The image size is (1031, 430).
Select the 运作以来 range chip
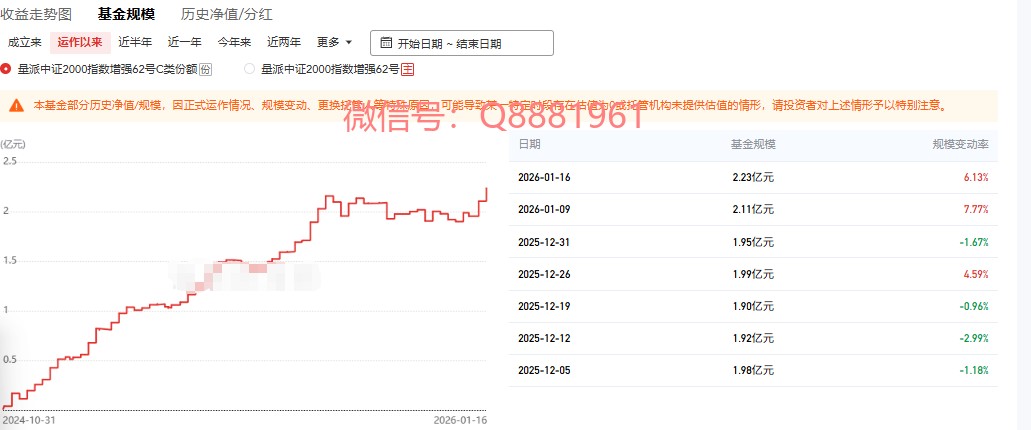click(x=80, y=42)
